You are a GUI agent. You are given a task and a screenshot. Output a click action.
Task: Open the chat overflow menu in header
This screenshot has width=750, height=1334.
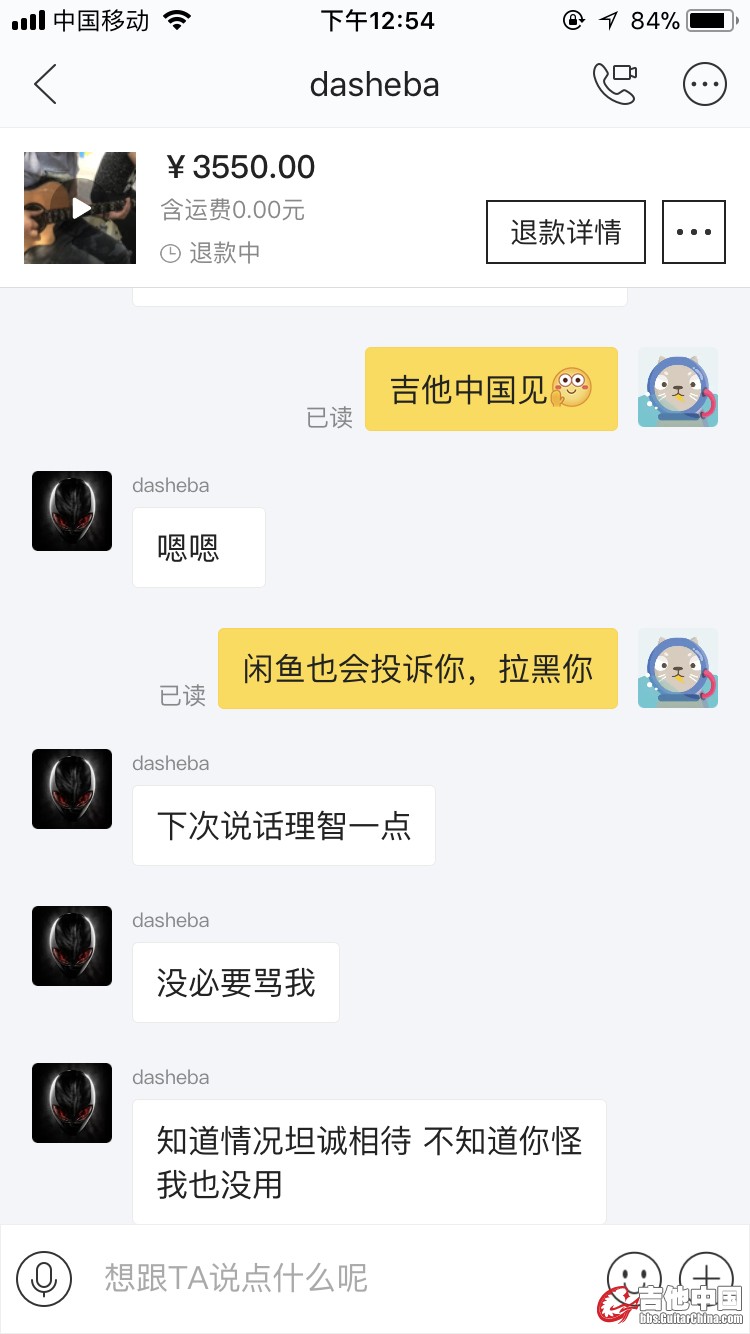[705, 85]
